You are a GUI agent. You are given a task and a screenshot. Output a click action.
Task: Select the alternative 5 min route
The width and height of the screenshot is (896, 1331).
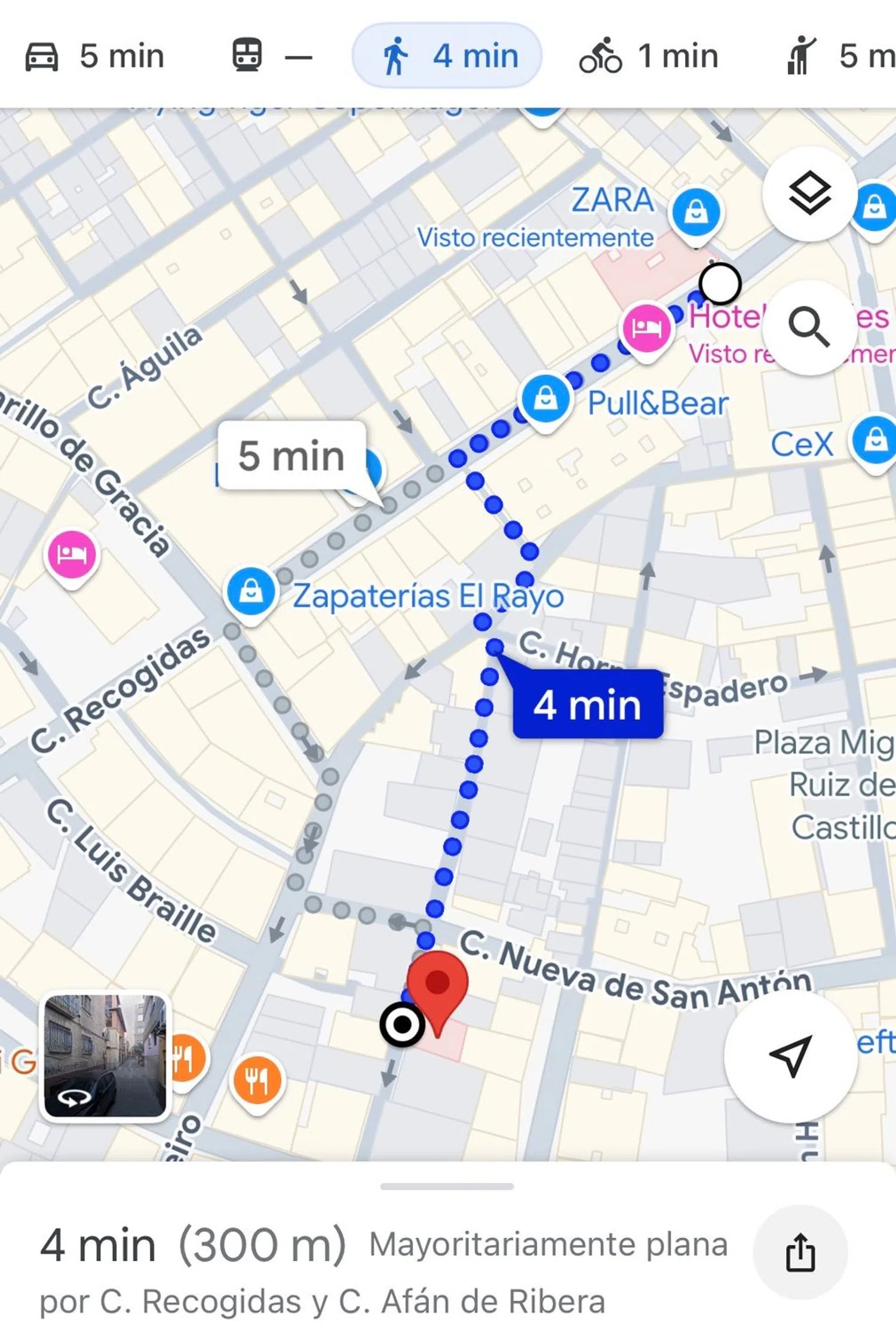(291, 456)
